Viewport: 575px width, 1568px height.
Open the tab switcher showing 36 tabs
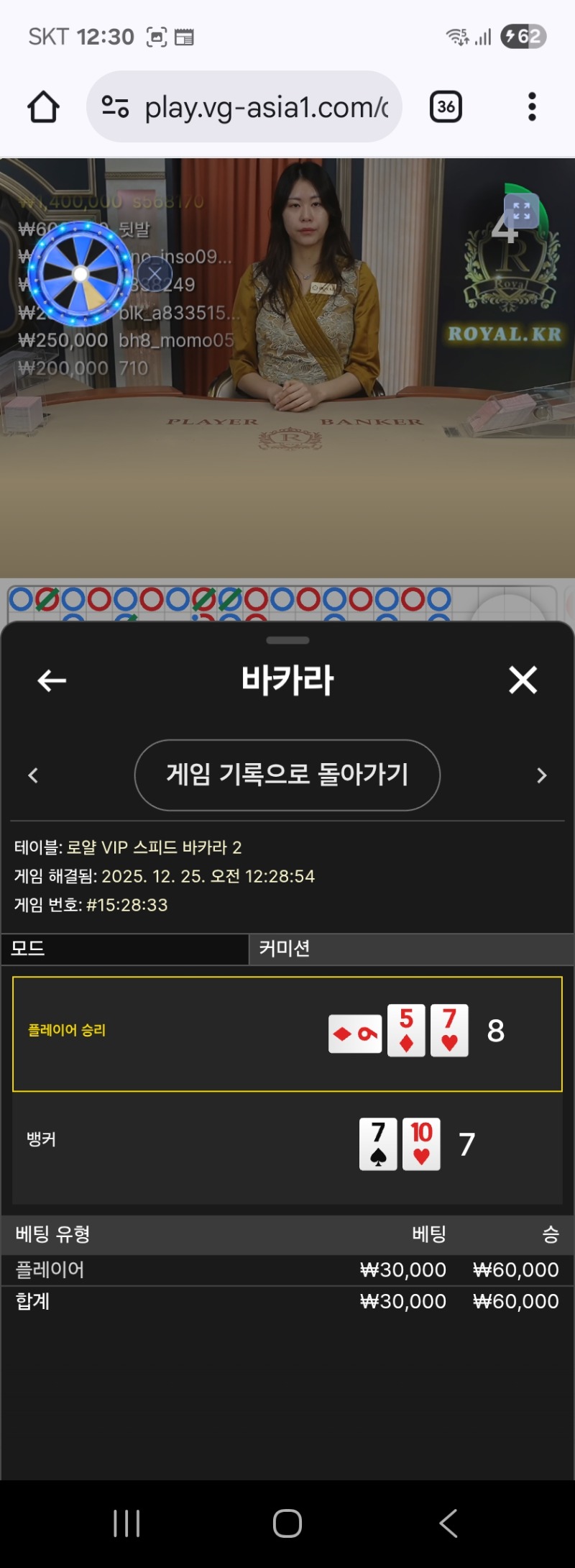click(x=446, y=107)
